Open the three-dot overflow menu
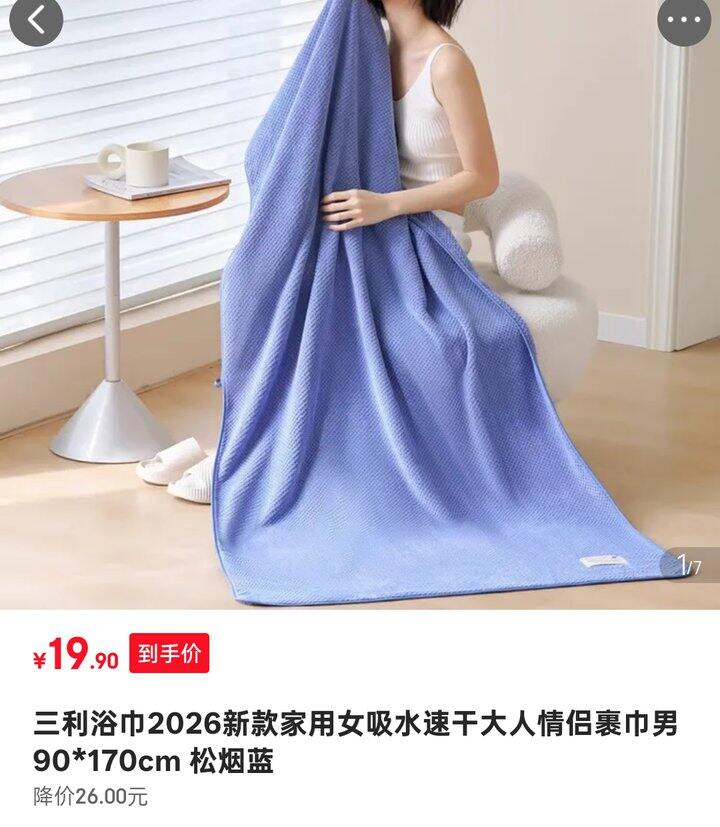This screenshot has width=720, height=827. pyautogui.click(x=684, y=19)
